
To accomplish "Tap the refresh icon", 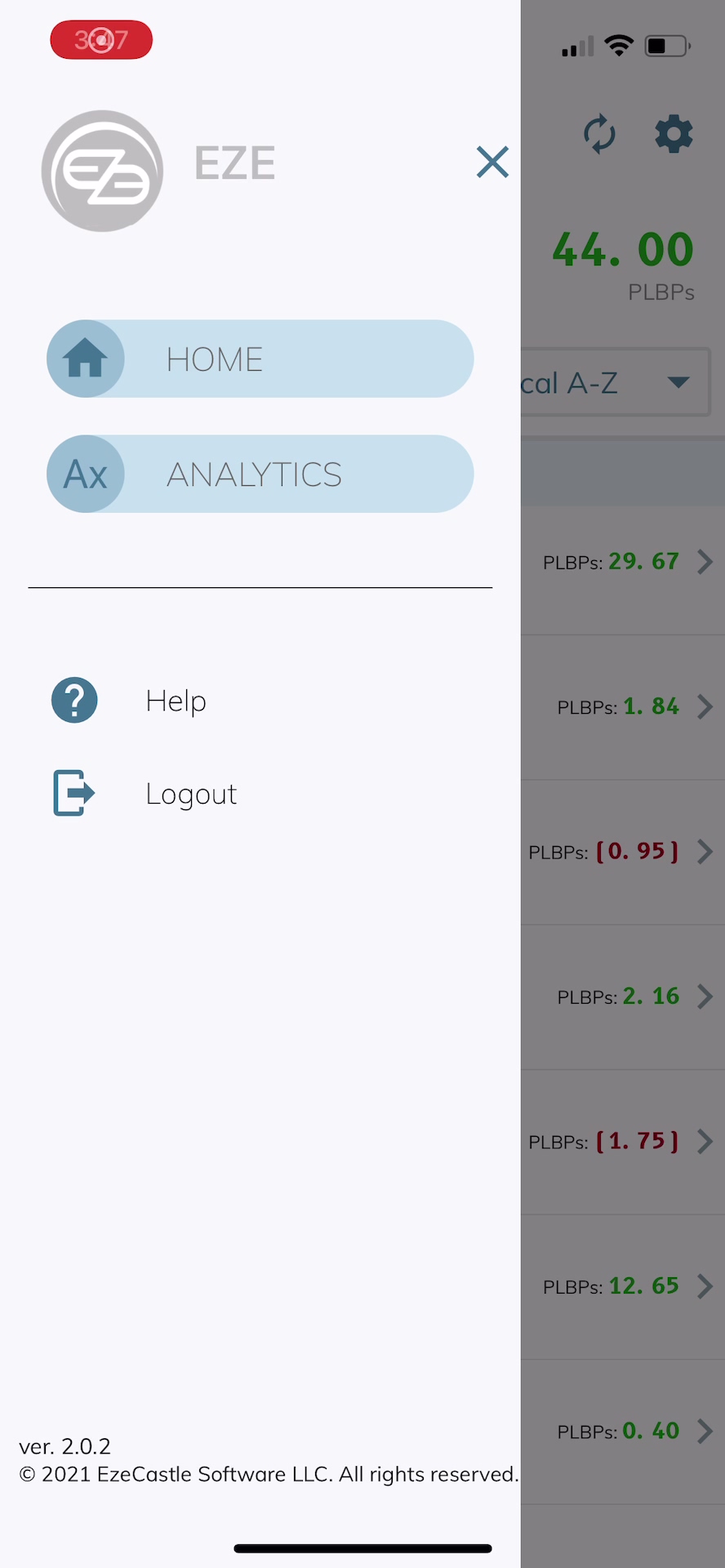I will click(x=600, y=134).
